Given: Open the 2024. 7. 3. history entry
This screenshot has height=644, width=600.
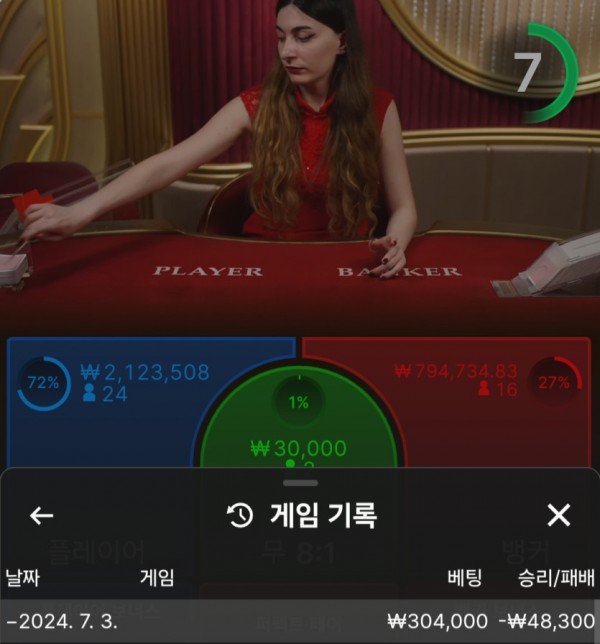Looking at the screenshot, I should click(x=300, y=621).
